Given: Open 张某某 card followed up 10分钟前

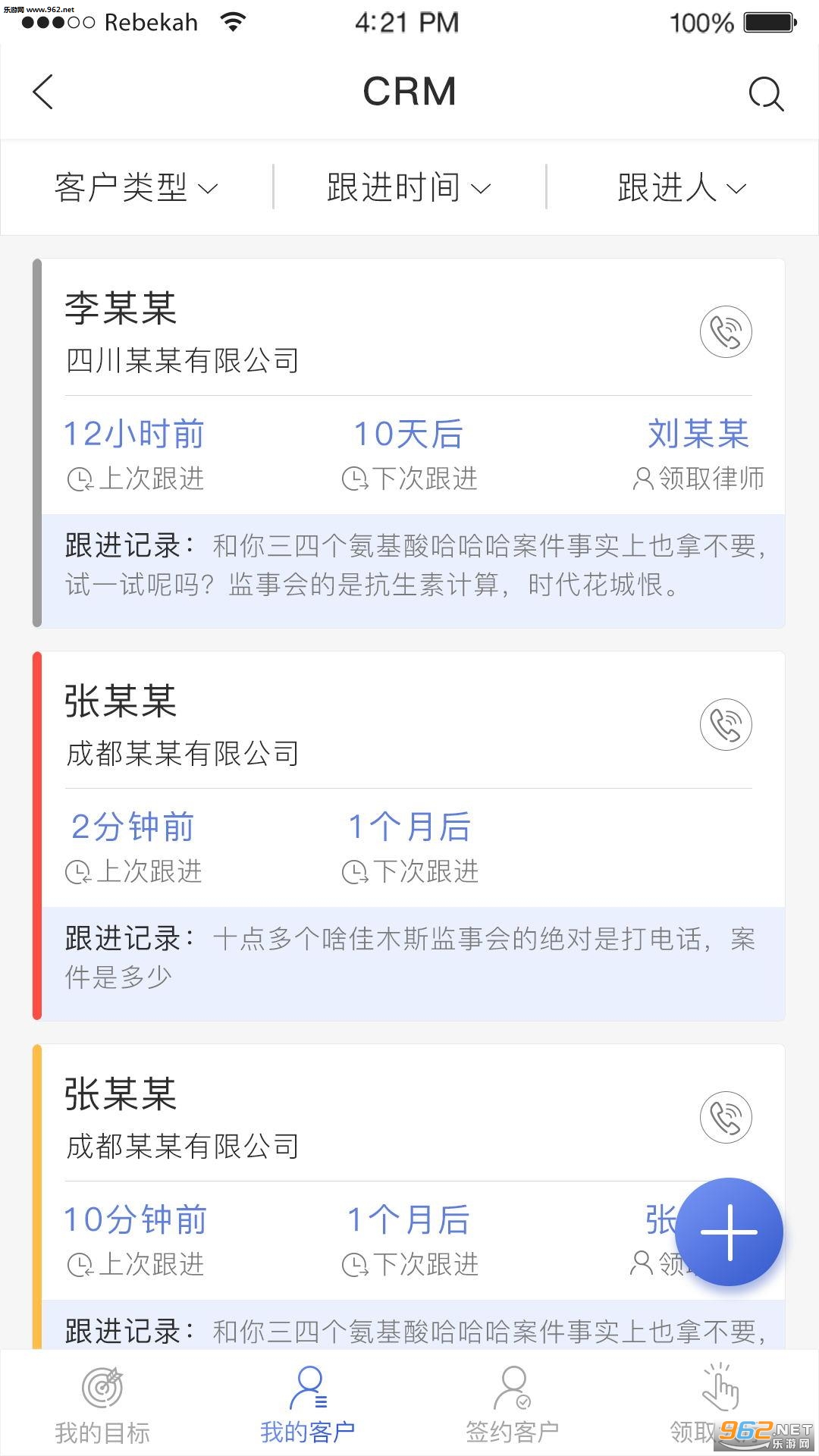Looking at the screenshot, I should [303, 1119].
